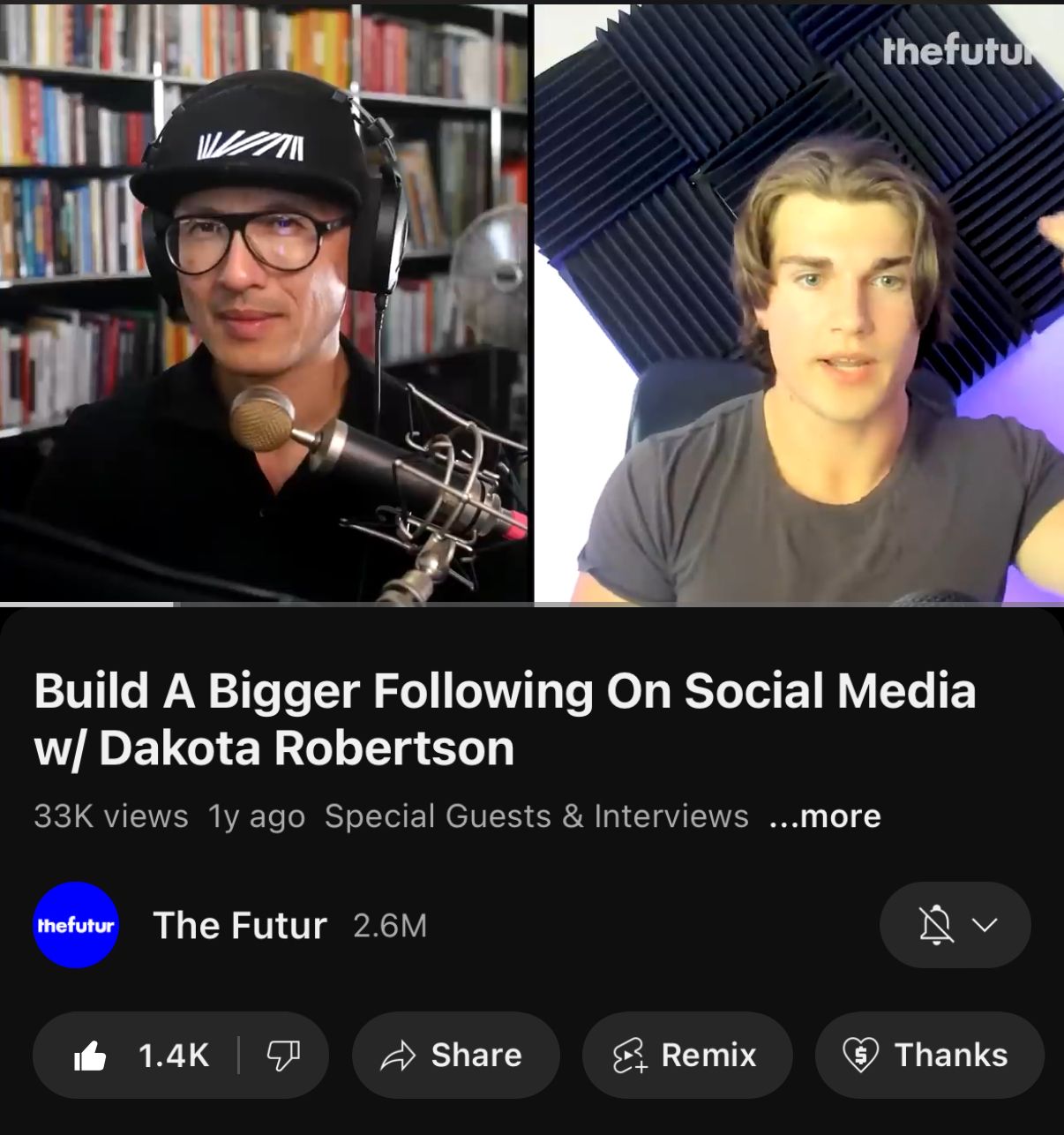1064x1135 pixels.
Task: Tap the video player to show controls
Action: point(532,300)
